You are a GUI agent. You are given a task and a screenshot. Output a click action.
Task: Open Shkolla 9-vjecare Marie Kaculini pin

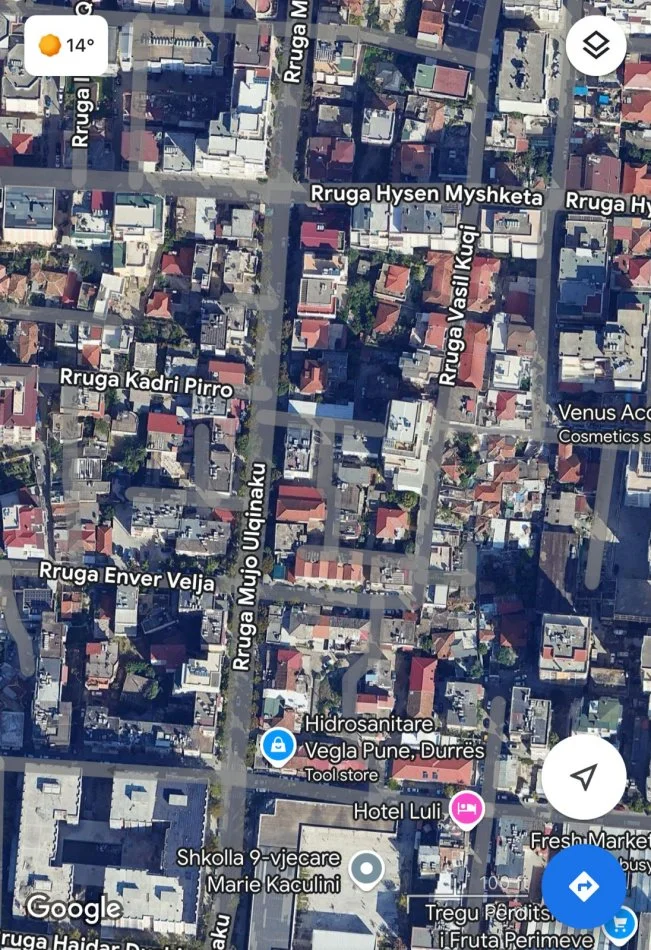pos(366,868)
